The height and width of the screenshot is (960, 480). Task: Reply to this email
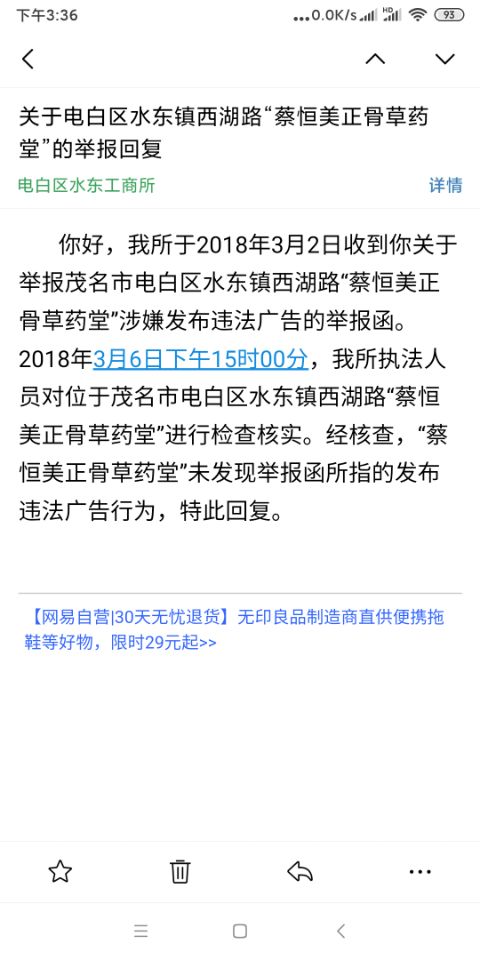(300, 871)
